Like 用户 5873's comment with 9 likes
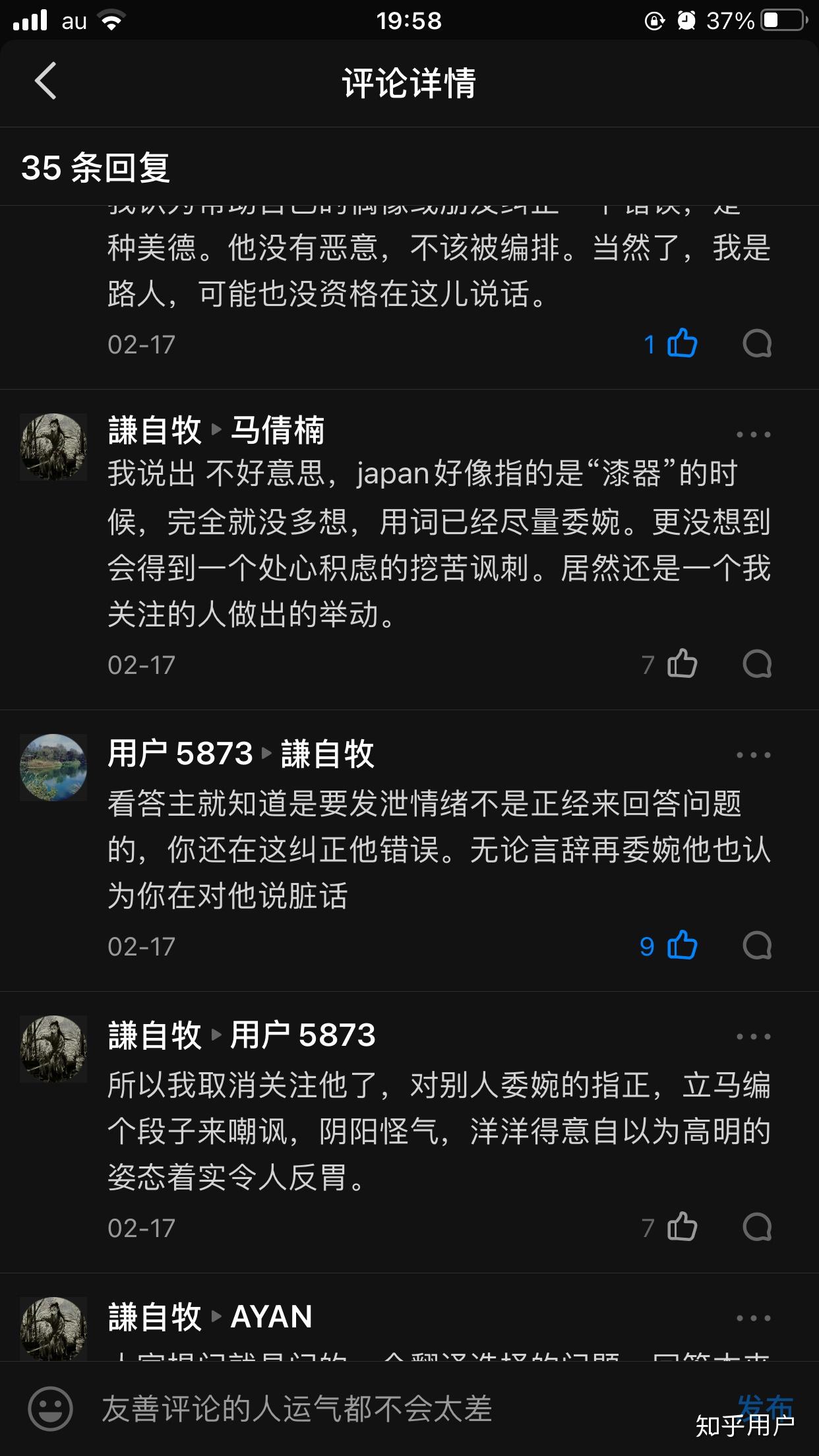Image resolution: width=819 pixels, height=1456 pixels. 682,946
